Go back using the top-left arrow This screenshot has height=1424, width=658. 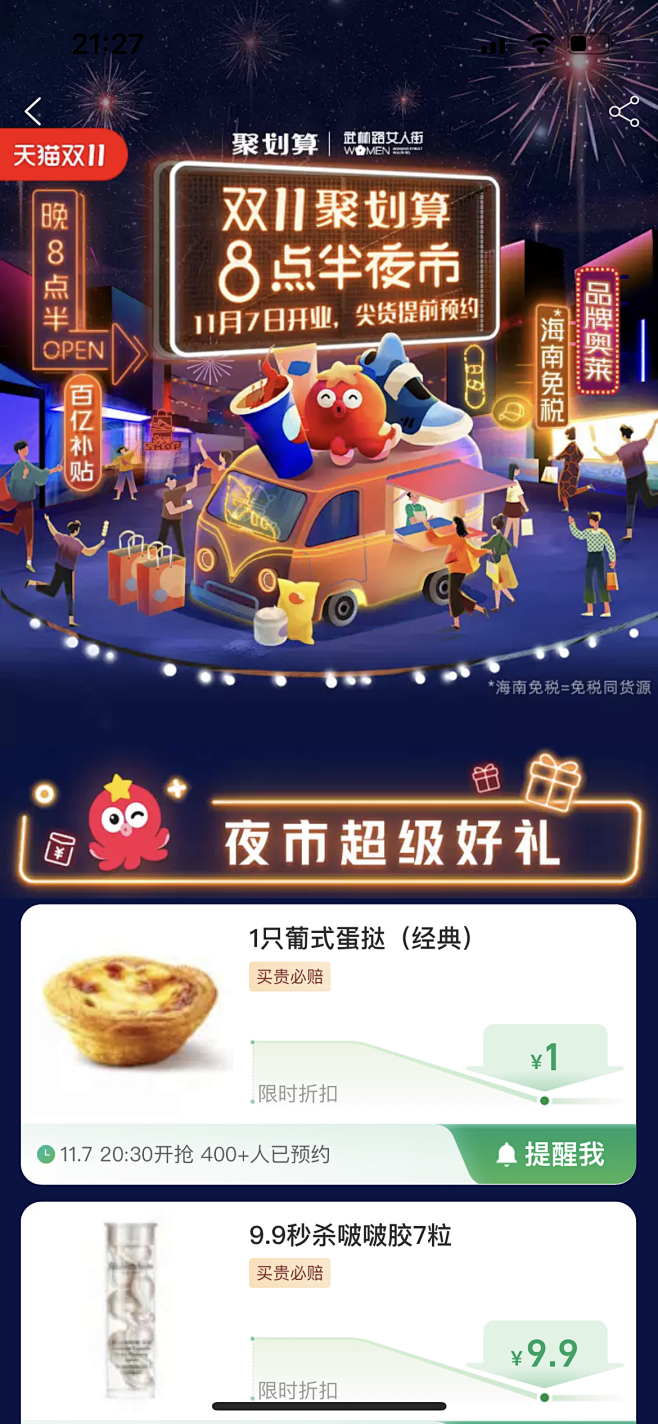[34, 111]
